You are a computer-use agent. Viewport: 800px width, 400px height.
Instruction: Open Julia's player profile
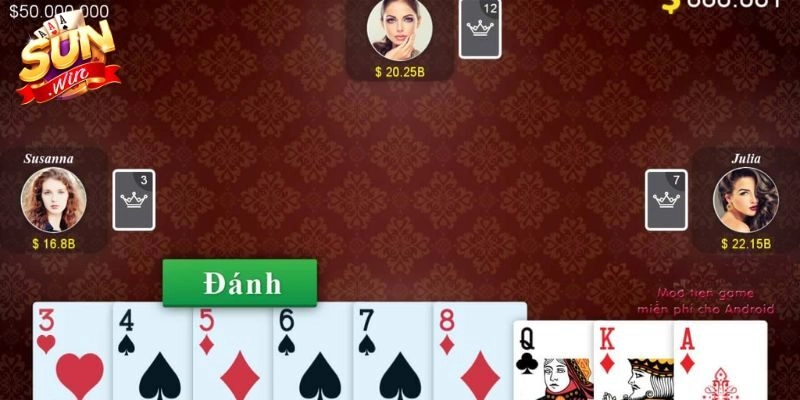click(745, 199)
